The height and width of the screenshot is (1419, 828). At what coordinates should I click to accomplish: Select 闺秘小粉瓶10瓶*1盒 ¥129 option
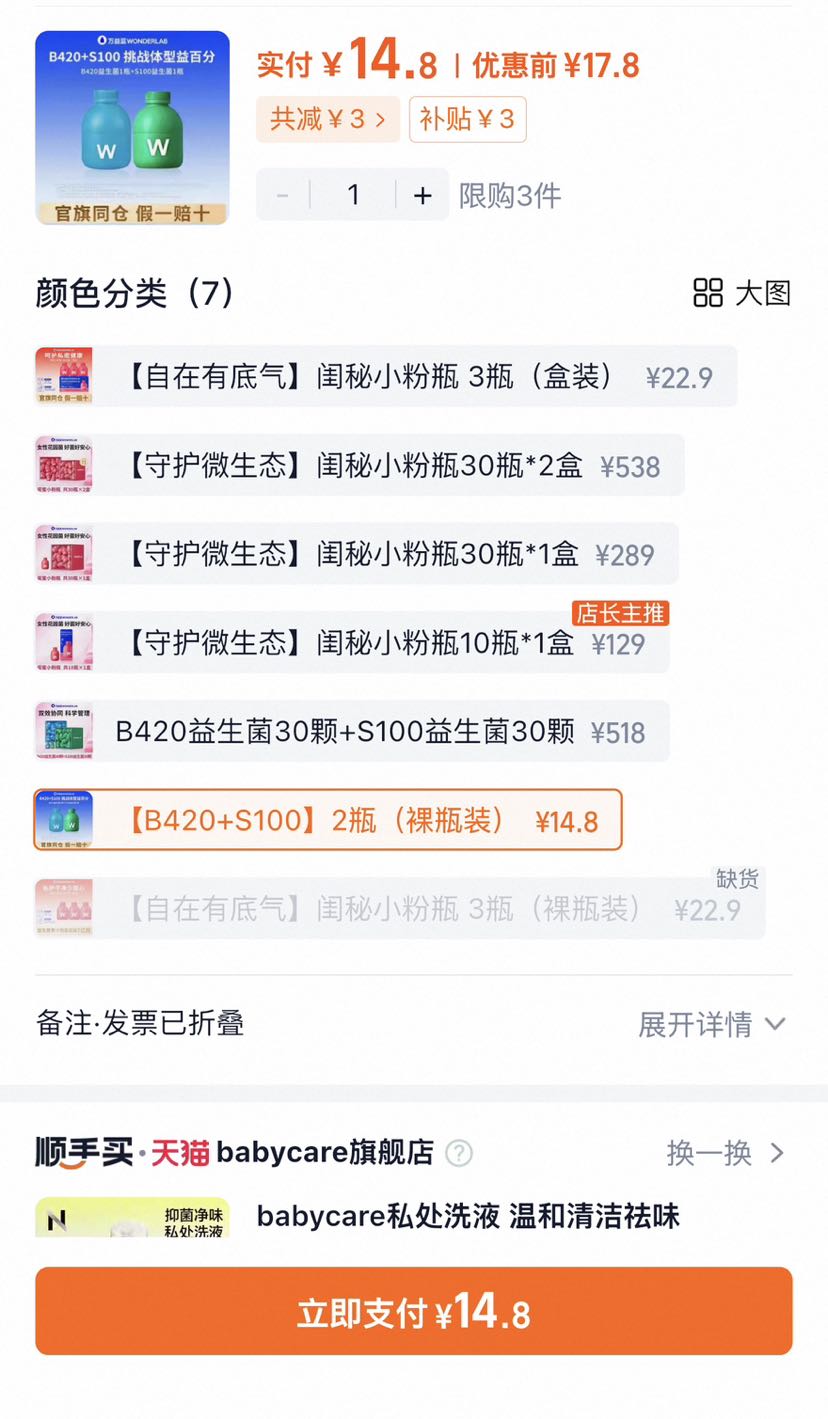[352, 642]
